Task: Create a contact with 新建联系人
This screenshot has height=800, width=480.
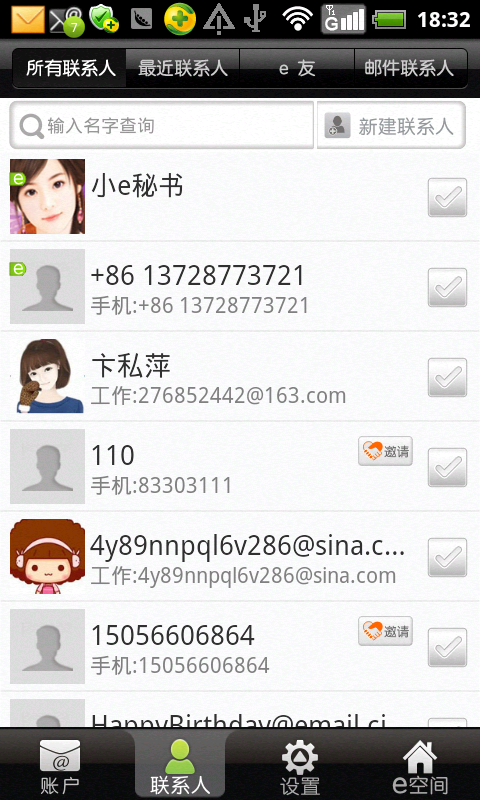Action: 391,125
